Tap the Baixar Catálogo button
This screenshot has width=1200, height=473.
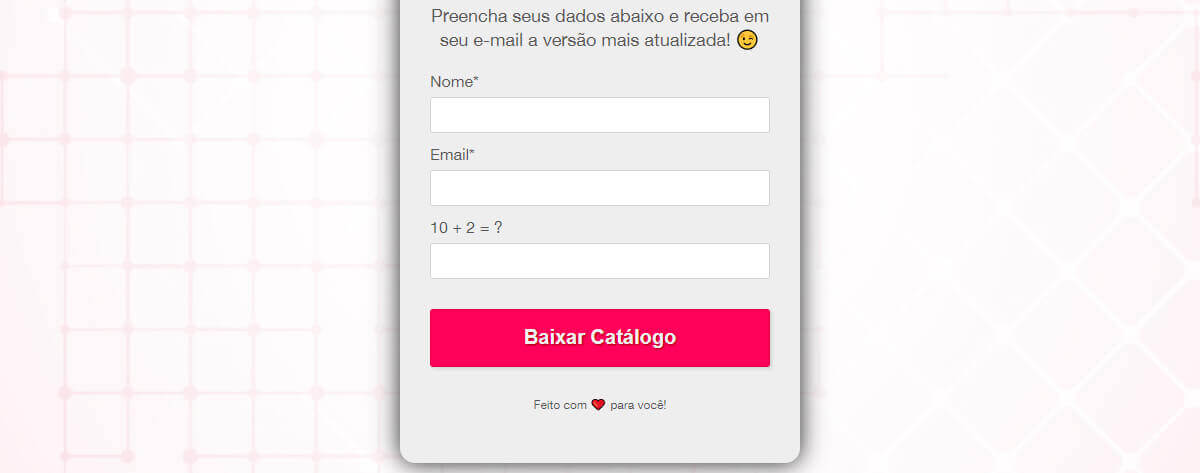point(599,338)
